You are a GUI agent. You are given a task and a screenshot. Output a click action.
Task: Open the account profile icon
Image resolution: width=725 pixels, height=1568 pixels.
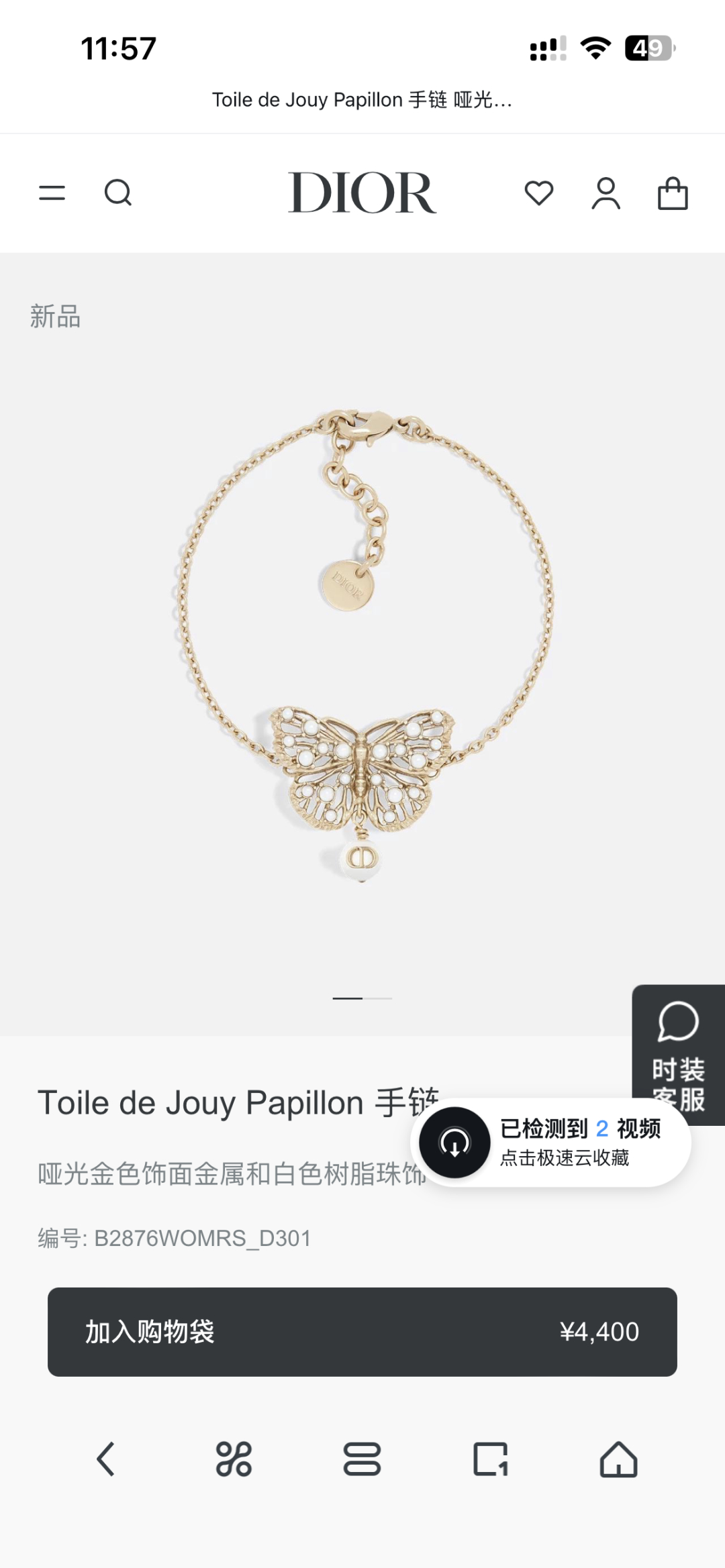(606, 194)
